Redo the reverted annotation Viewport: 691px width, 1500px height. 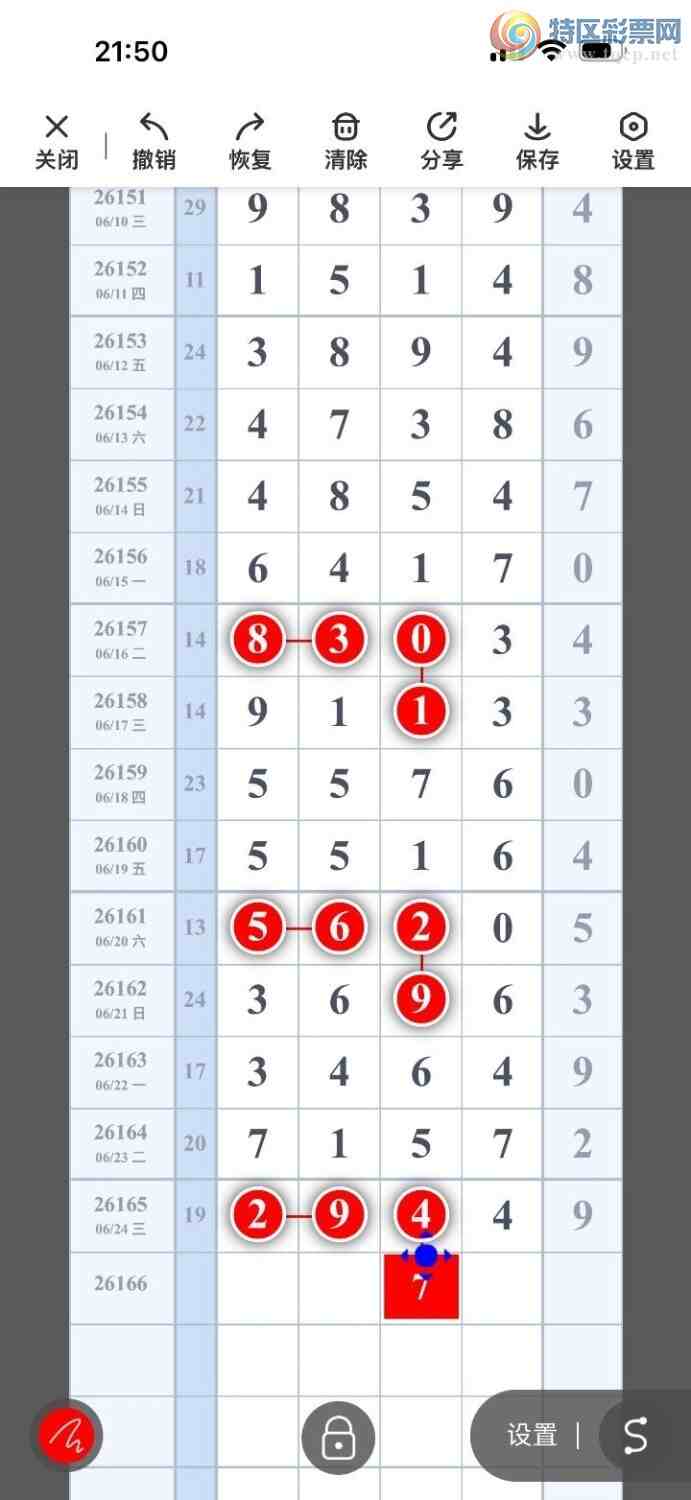coord(250,141)
